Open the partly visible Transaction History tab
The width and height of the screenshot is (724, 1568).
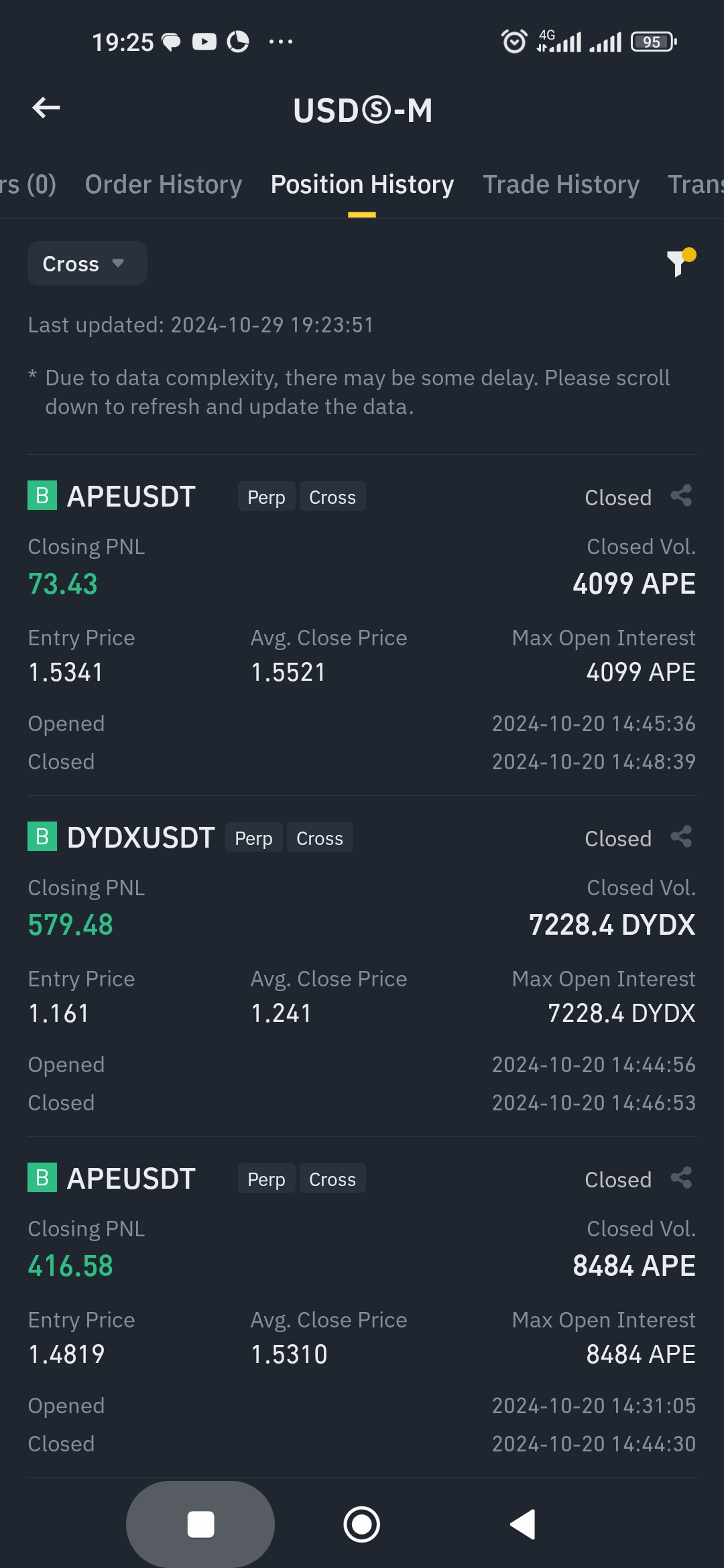click(x=695, y=184)
